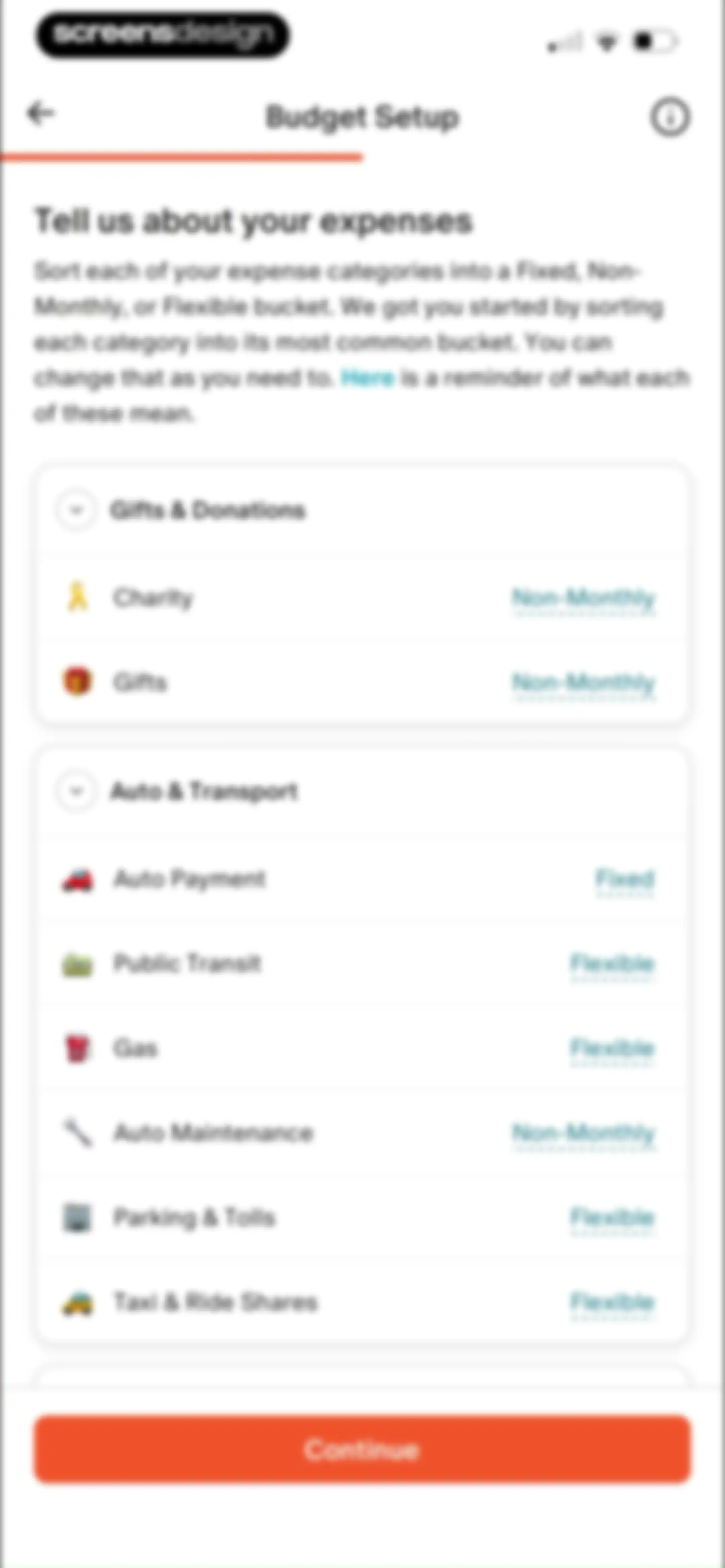The height and width of the screenshot is (1568, 725).
Task: Go back using the arrow icon
Action: [x=41, y=113]
